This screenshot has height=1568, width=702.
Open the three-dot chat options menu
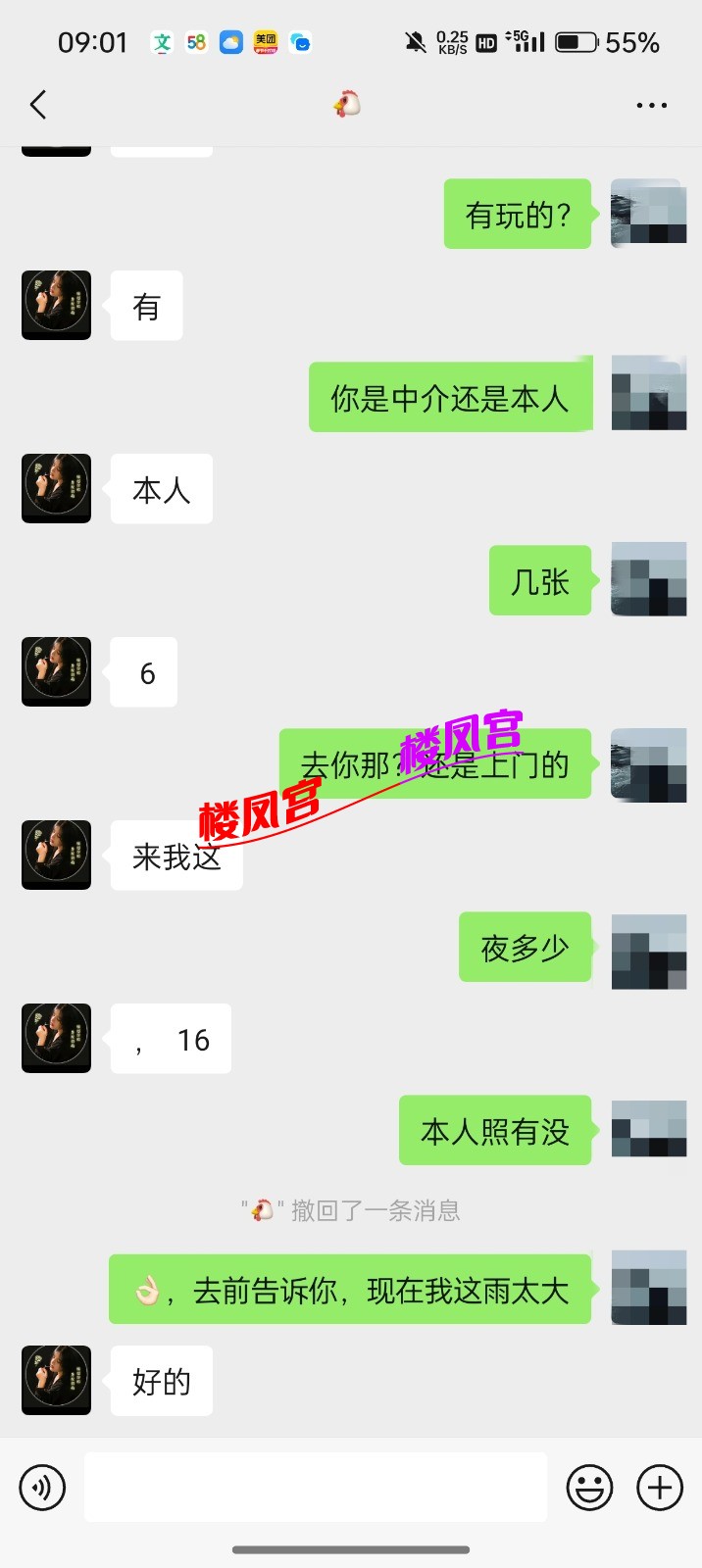pyautogui.click(x=651, y=105)
